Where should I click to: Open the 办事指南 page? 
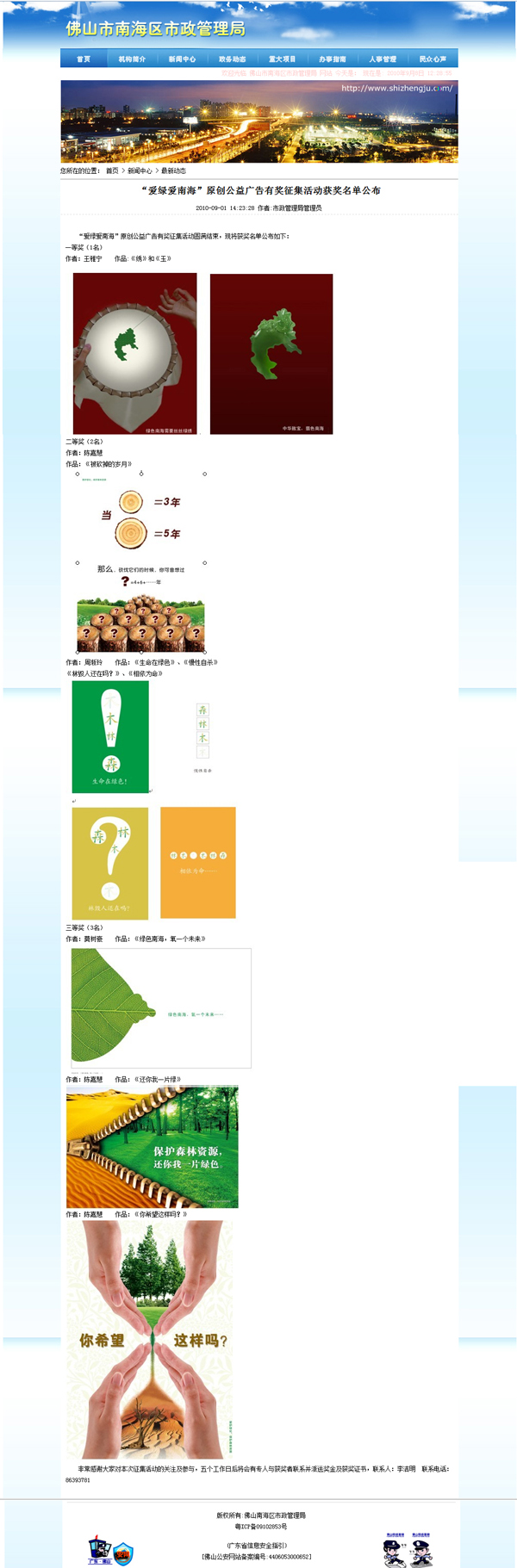pos(332,59)
